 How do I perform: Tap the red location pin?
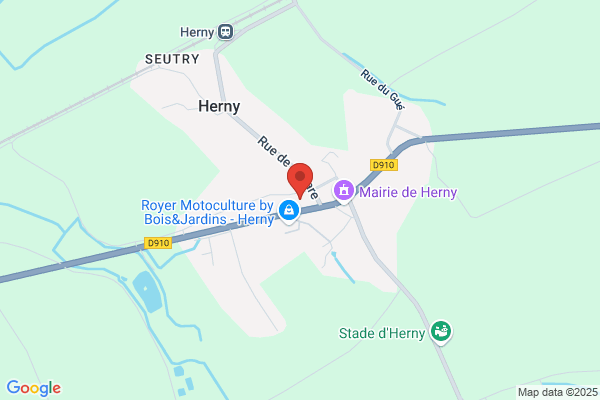300,181
